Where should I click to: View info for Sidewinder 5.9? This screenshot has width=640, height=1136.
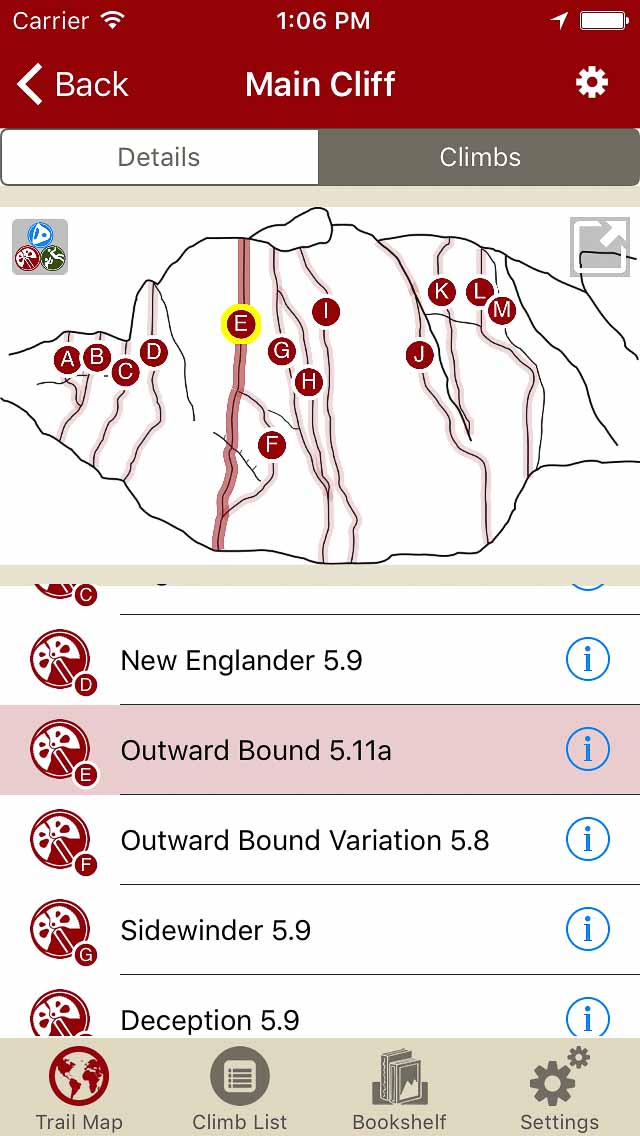(587, 930)
